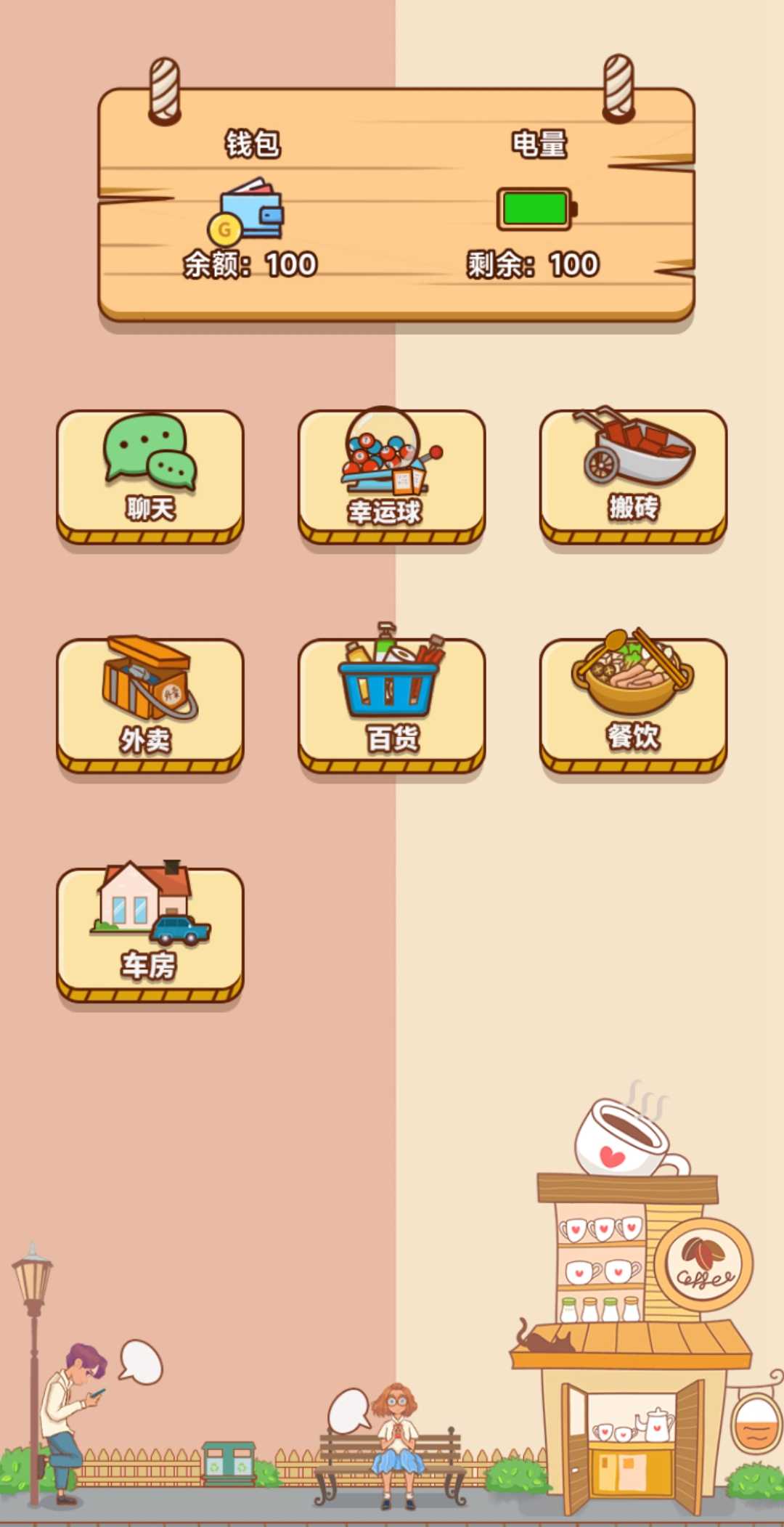
Task: Enter the 百货 grocery store
Action: pos(391,704)
